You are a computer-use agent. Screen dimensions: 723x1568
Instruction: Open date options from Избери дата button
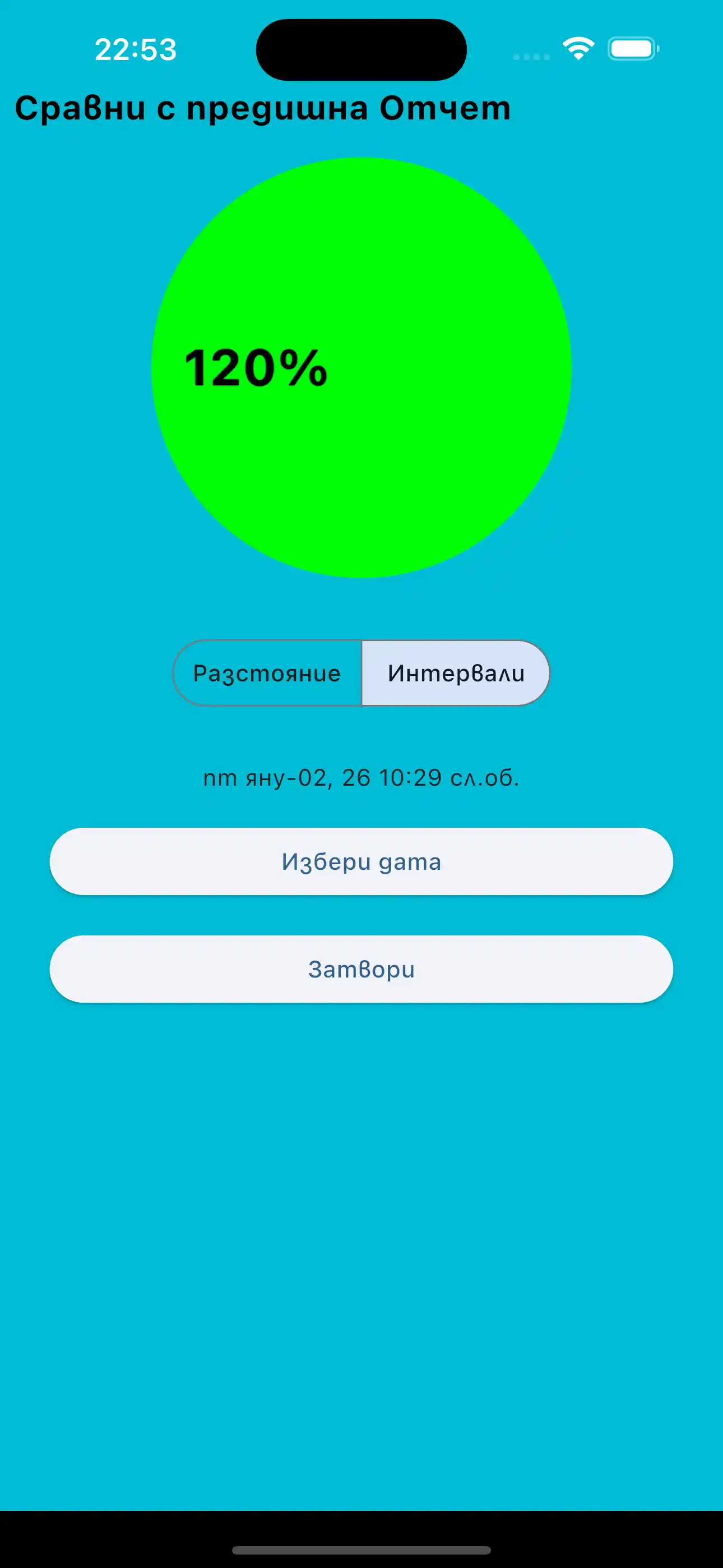point(361,862)
